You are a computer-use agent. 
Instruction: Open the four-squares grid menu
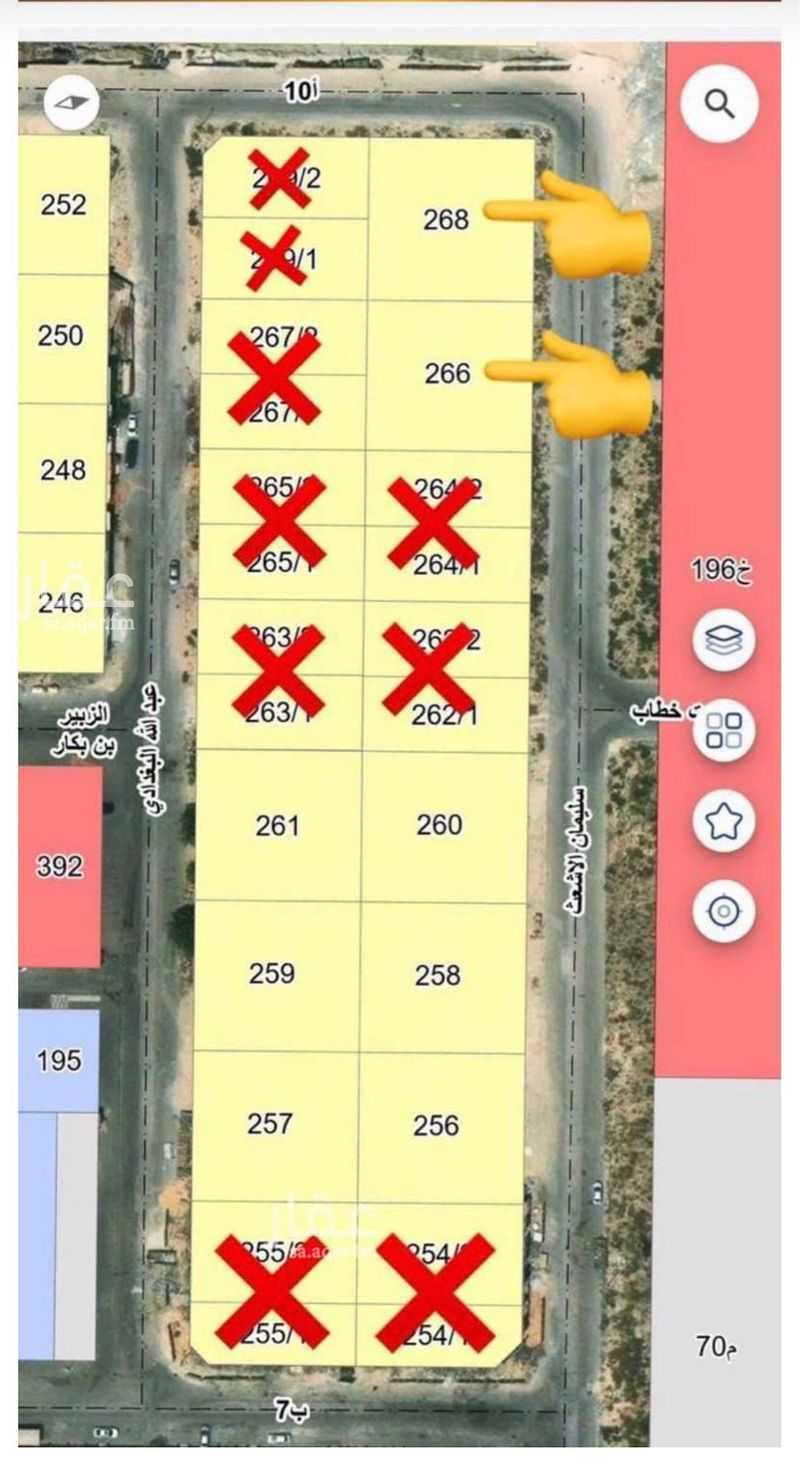[723, 730]
